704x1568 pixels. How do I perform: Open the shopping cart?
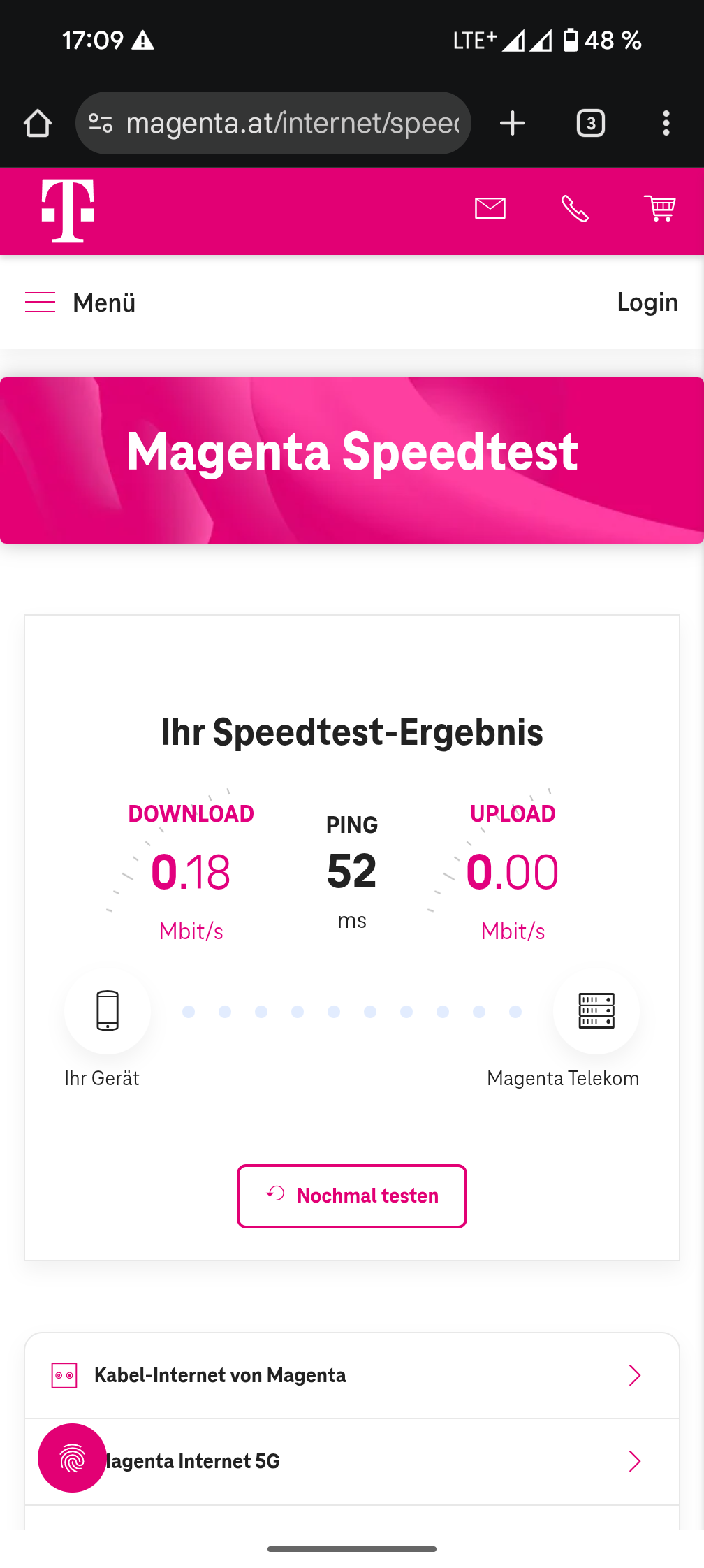pos(659,208)
